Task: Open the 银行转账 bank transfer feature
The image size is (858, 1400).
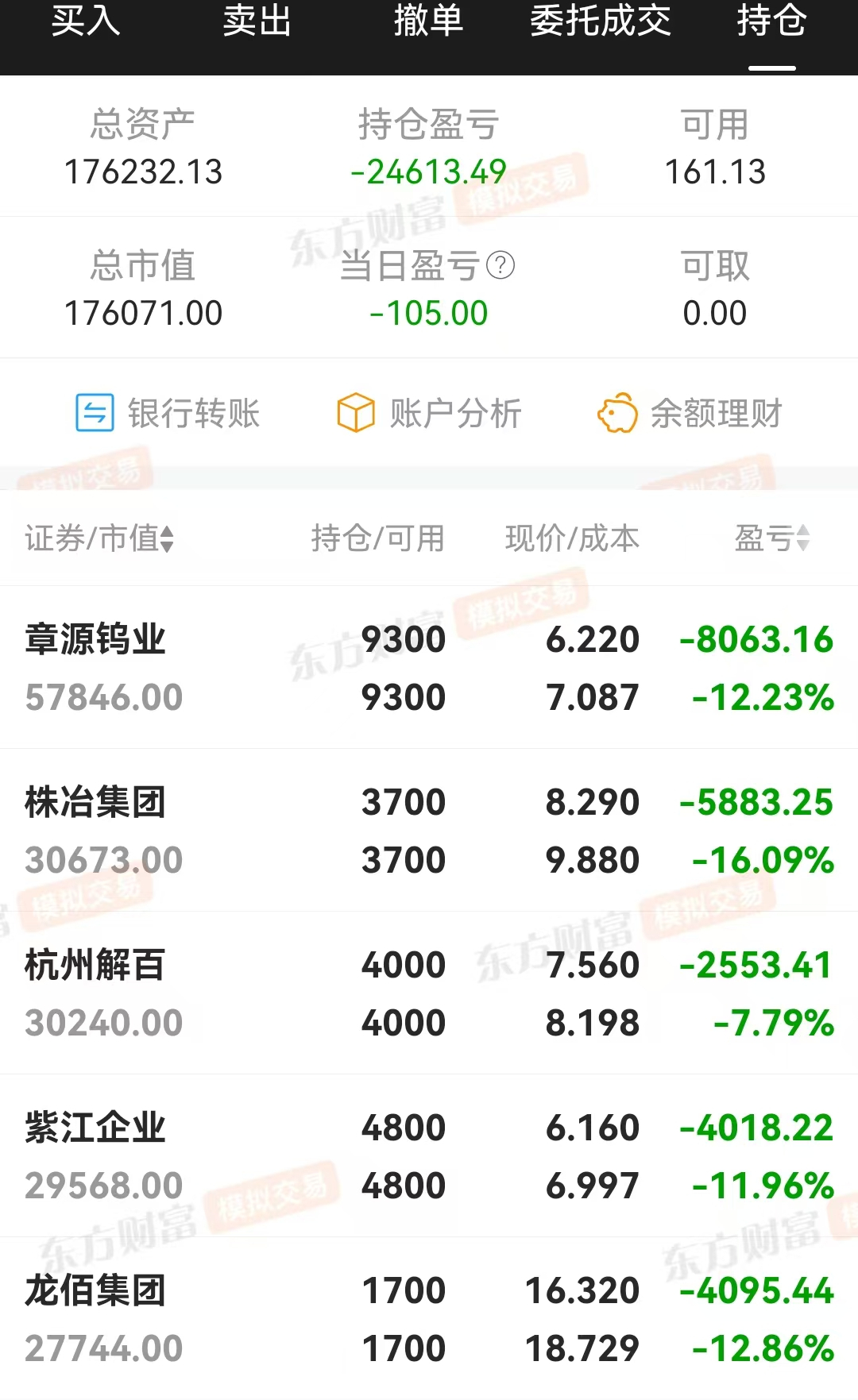Action: [167, 413]
